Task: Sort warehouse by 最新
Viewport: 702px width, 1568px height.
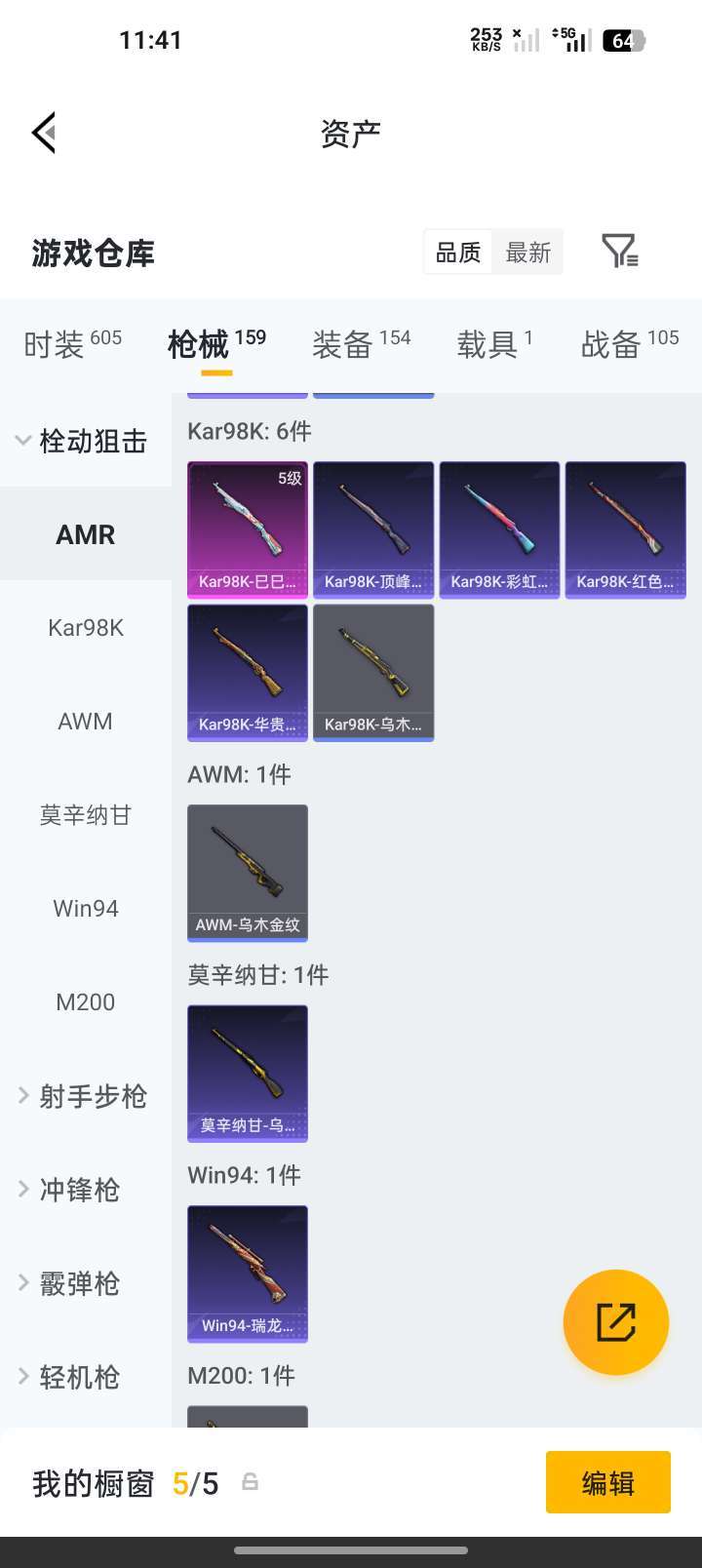Action: [x=527, y=253]
